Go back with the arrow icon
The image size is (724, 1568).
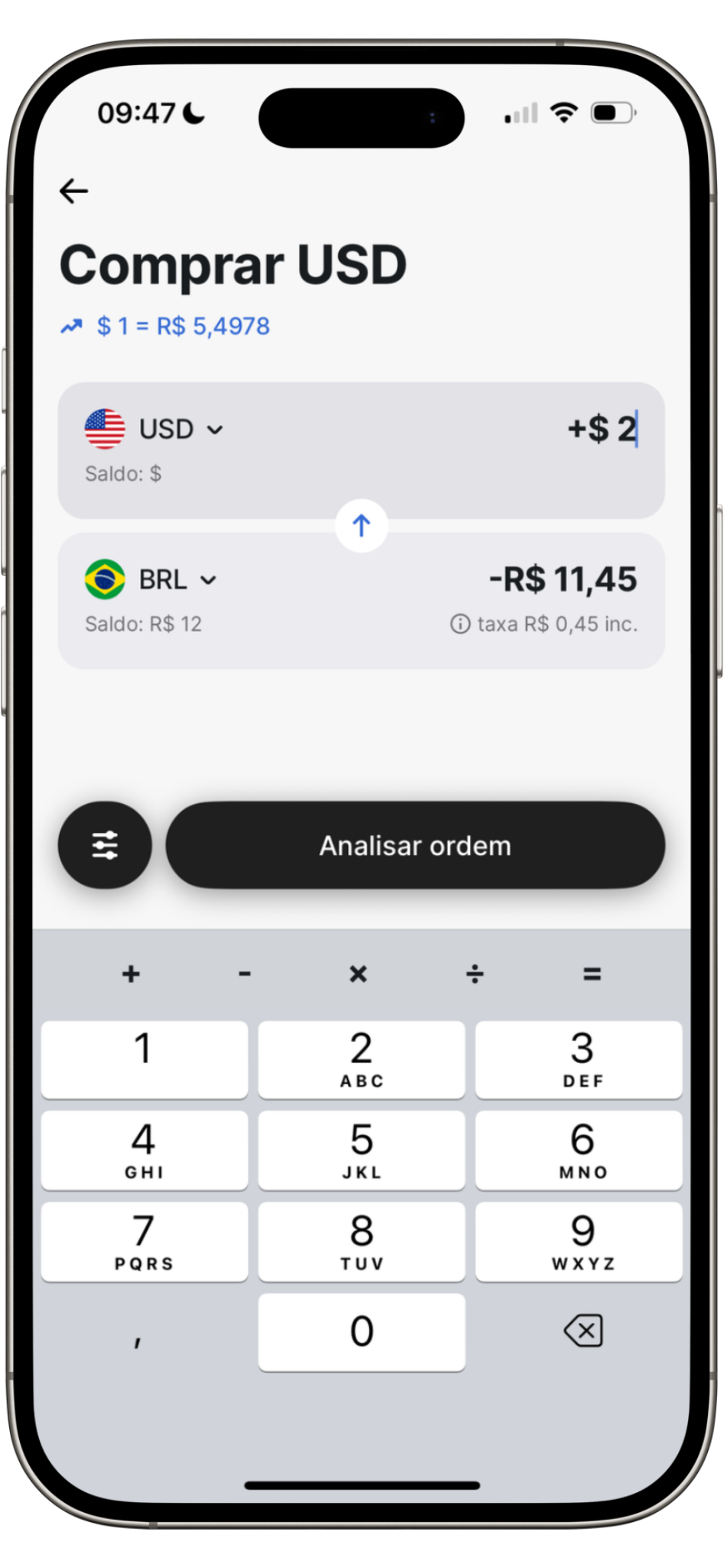pos(74,191)
